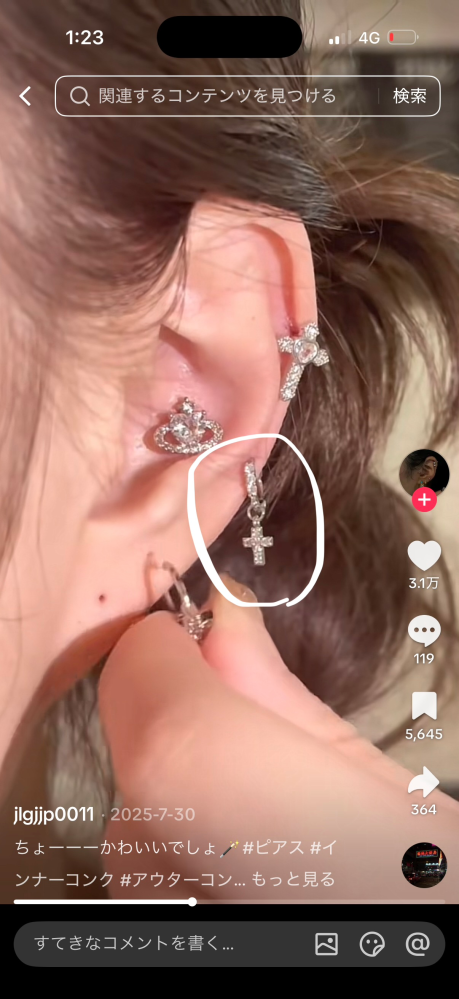Follow the creator with the plus badge

pyautogui.click(x=424, y=500)
